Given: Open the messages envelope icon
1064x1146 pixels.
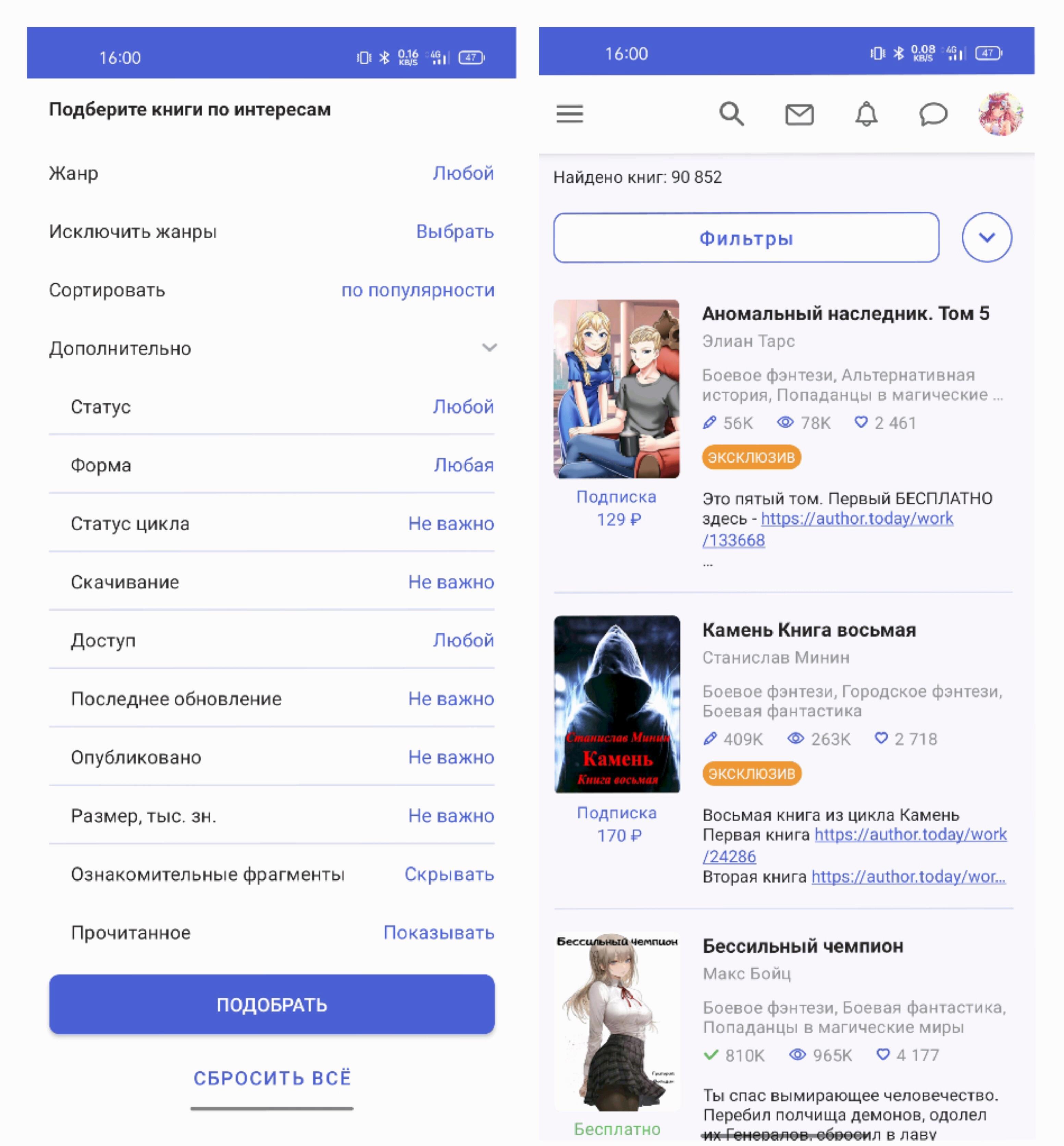Looking at the screenshot, I should [x=799, y=114].
